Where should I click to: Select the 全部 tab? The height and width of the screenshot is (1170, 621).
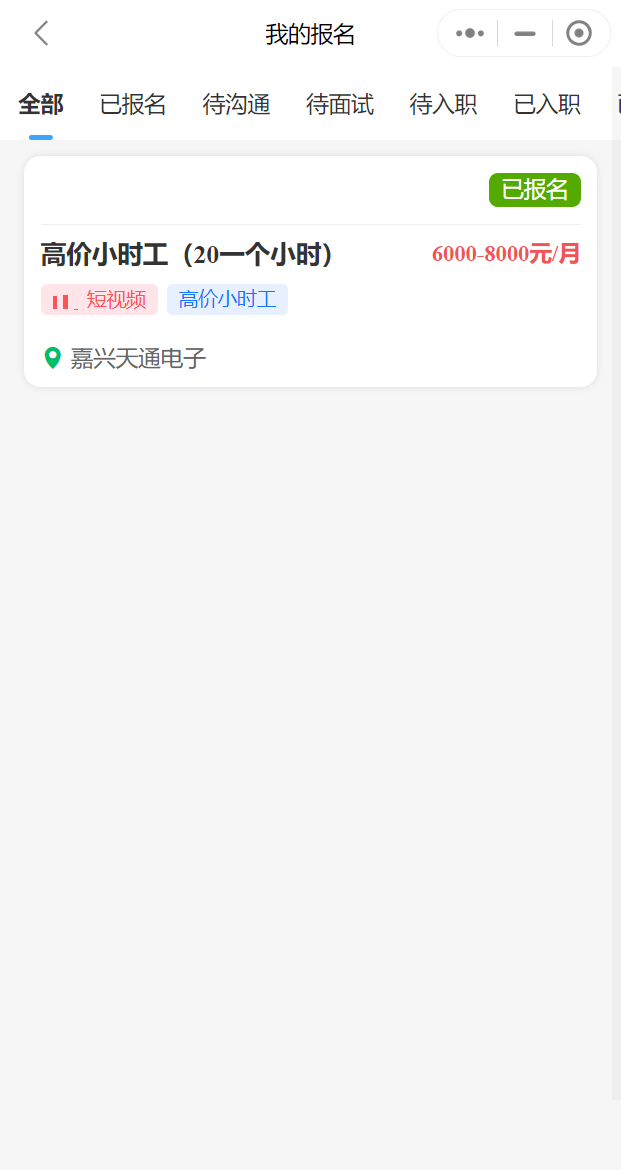pos(41,104)
